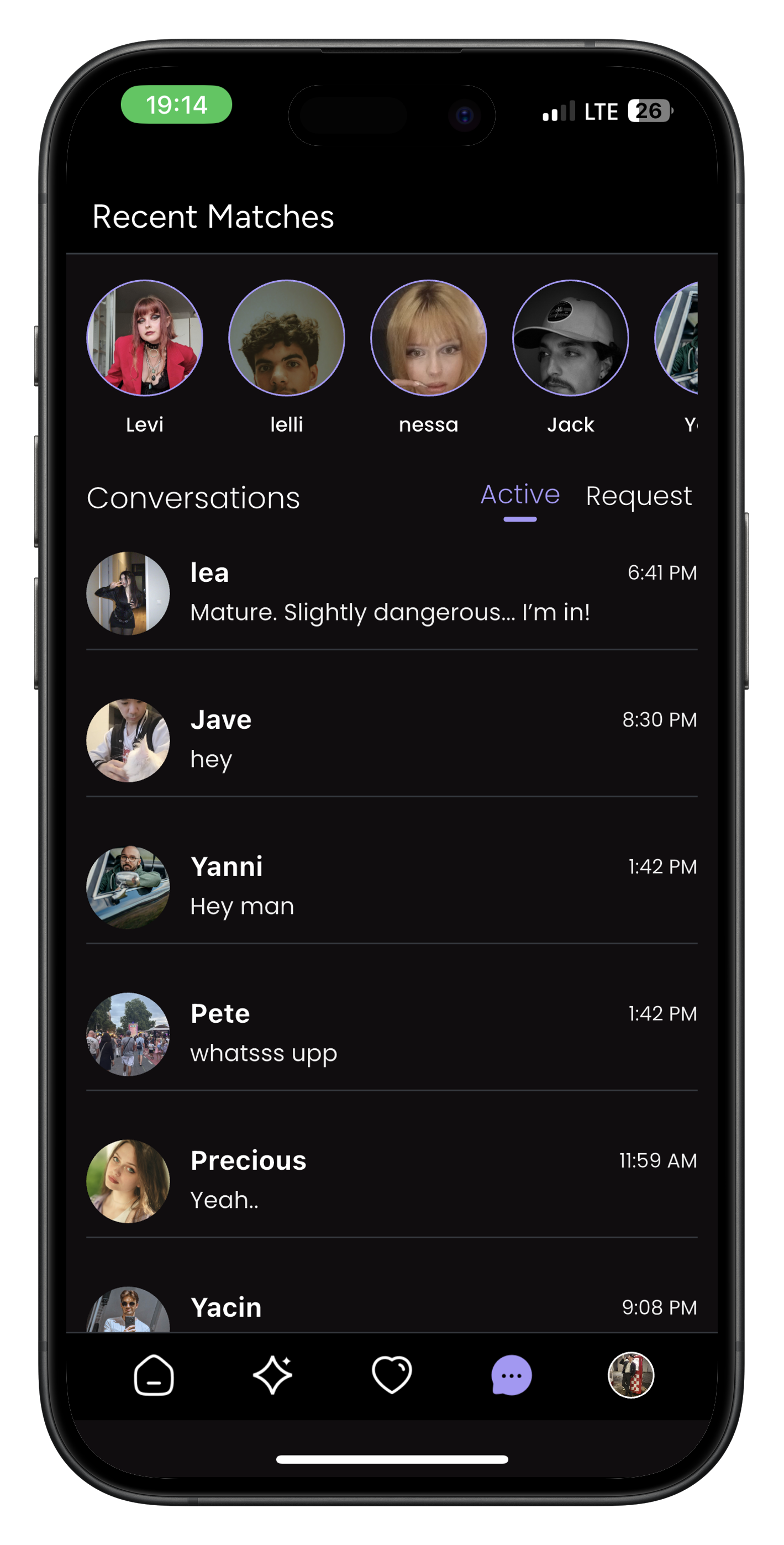Open the sparkle discover tab
Viewport: 784px width, 1545px height.
pyautogui.click(x=273, y=1375)
